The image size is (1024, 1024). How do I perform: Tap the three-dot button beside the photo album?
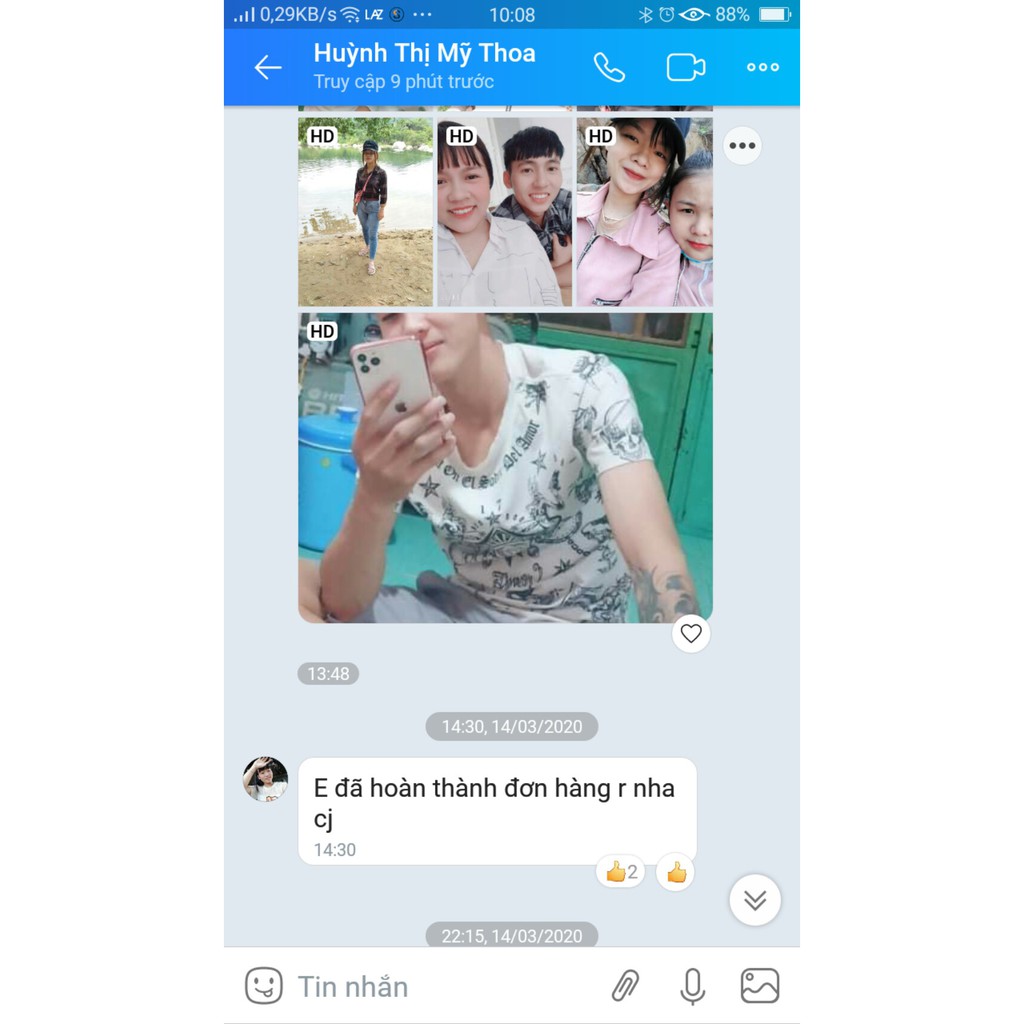click(742, 146)
